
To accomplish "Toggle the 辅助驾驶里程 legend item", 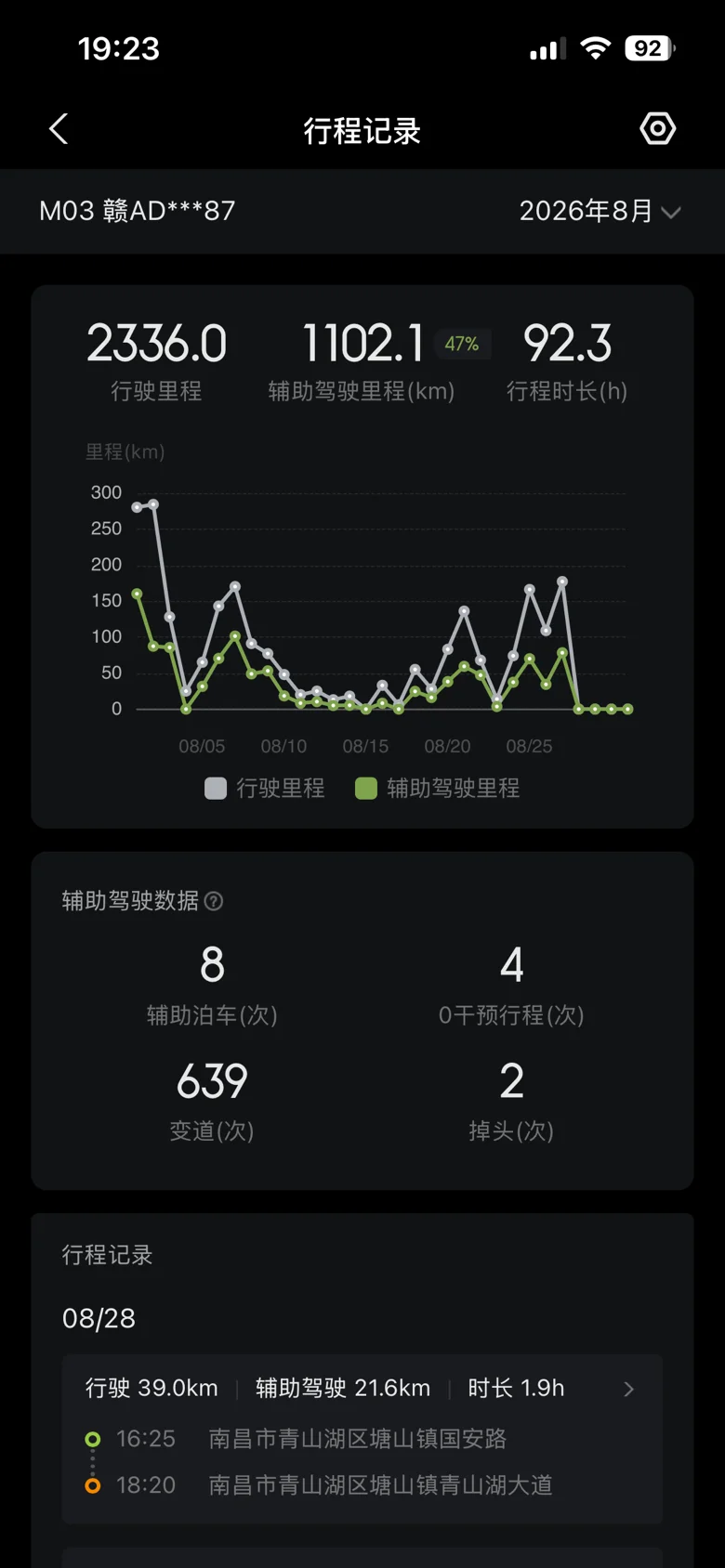I will click(438, 789).
